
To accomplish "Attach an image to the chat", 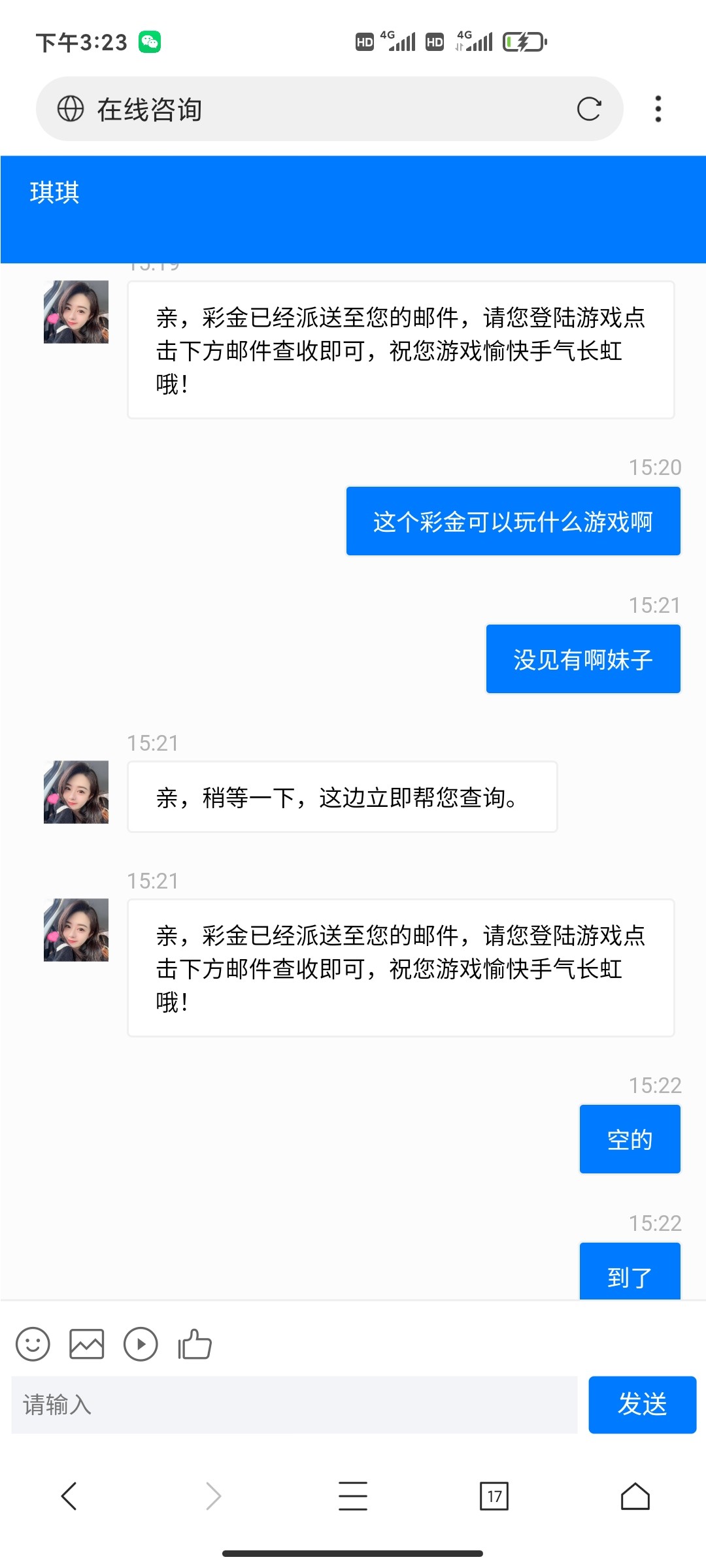I will 87,1344.
